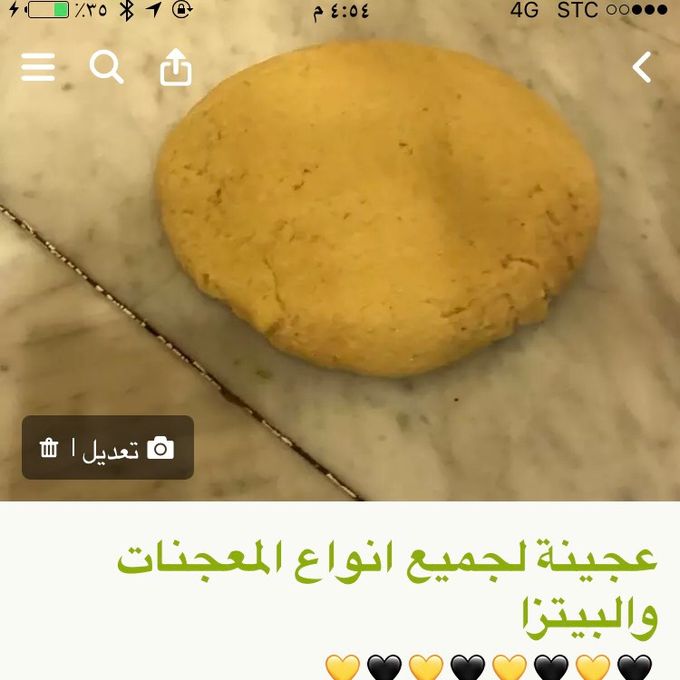680x680 pixels.
Task: Go back using the arrow icon
Action: tap(642, 67)
